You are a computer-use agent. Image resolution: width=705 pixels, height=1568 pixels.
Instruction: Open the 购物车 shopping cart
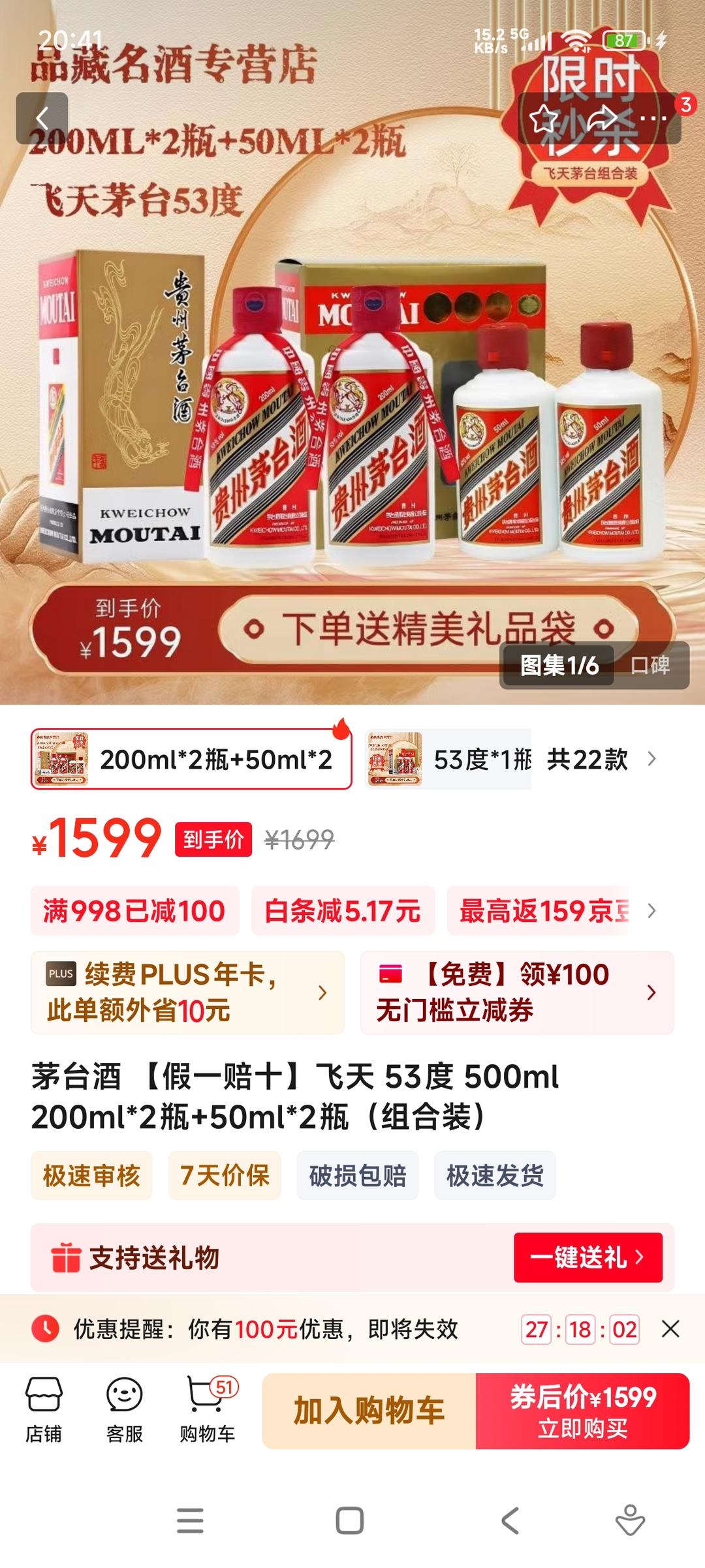coord(208,1409)
